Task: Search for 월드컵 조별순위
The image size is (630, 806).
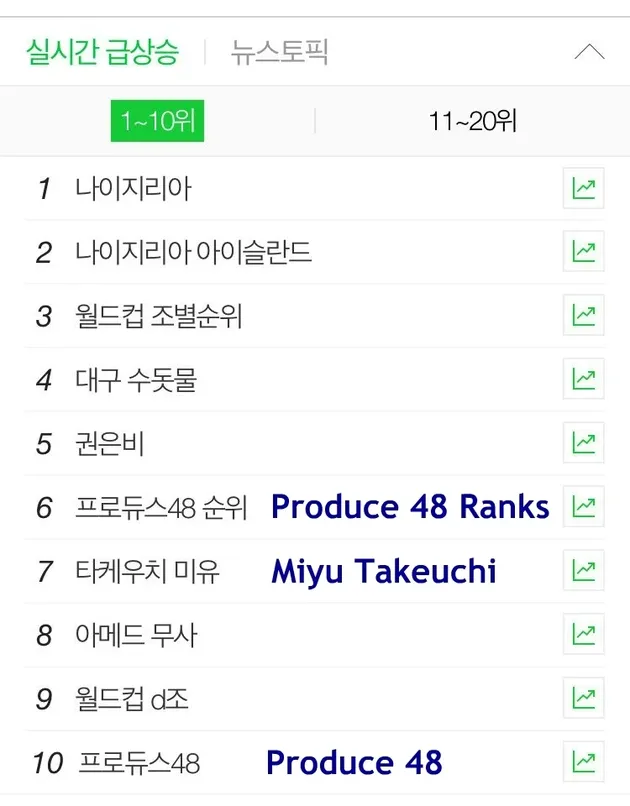Action: pos(159,316)
